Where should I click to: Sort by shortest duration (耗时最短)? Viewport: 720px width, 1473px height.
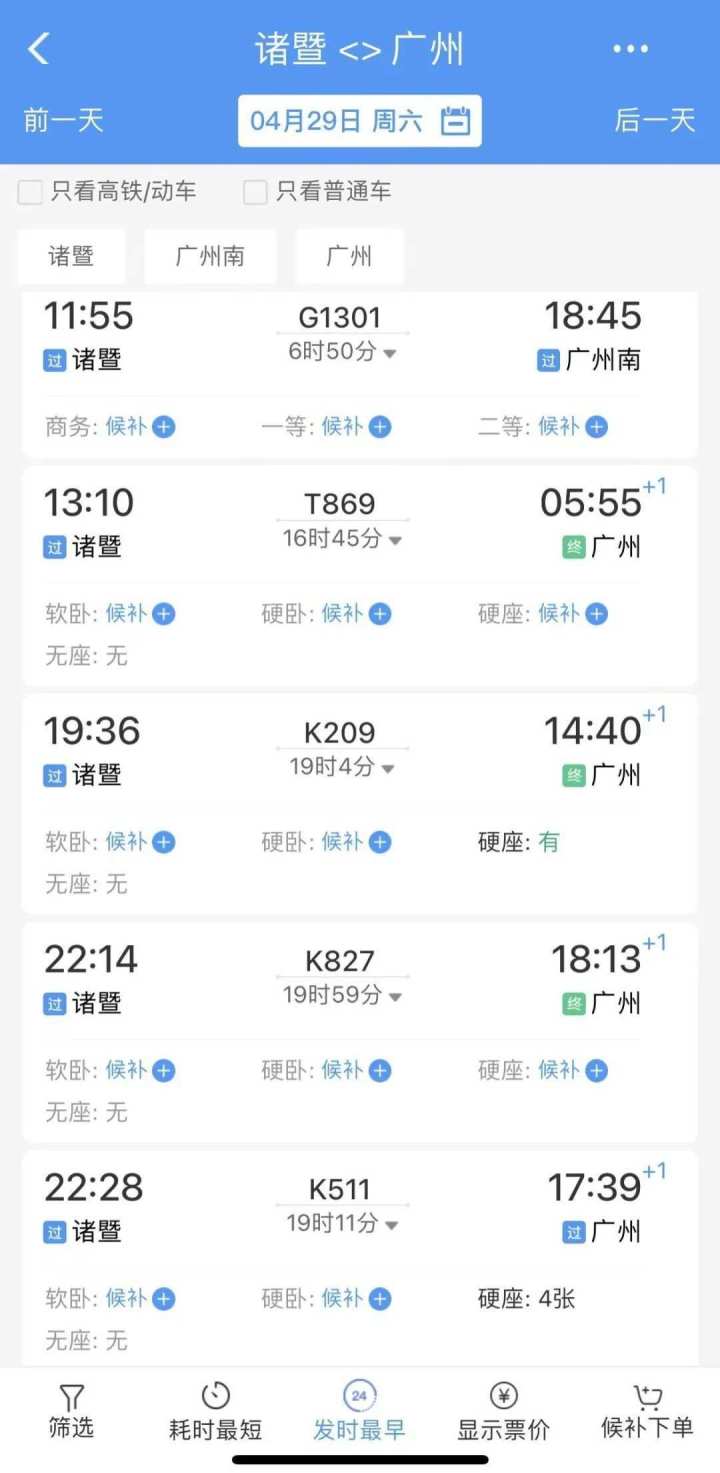coord(215,1412)
